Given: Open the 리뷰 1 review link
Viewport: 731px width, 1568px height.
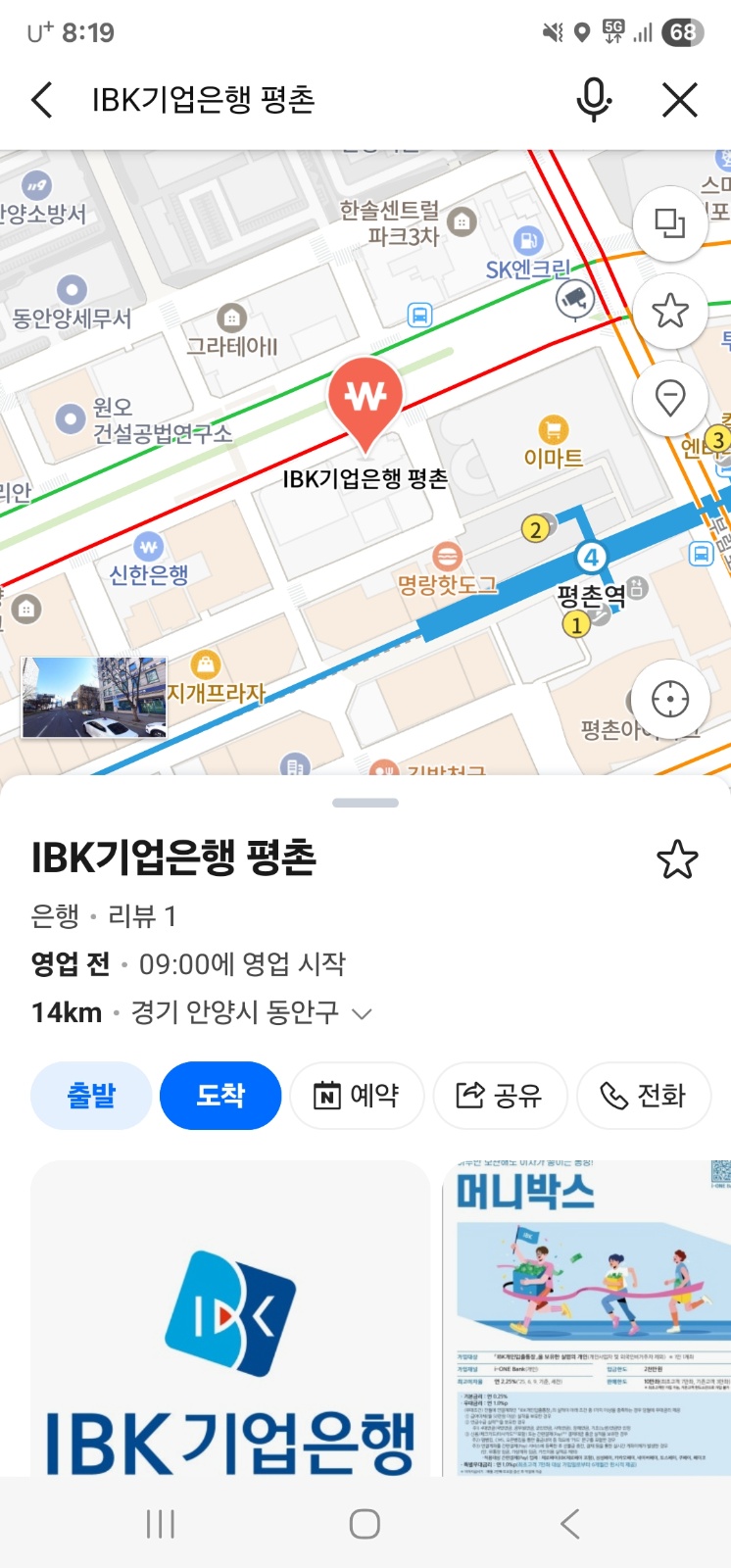Looking at the screenshot, I should (141, 914).
